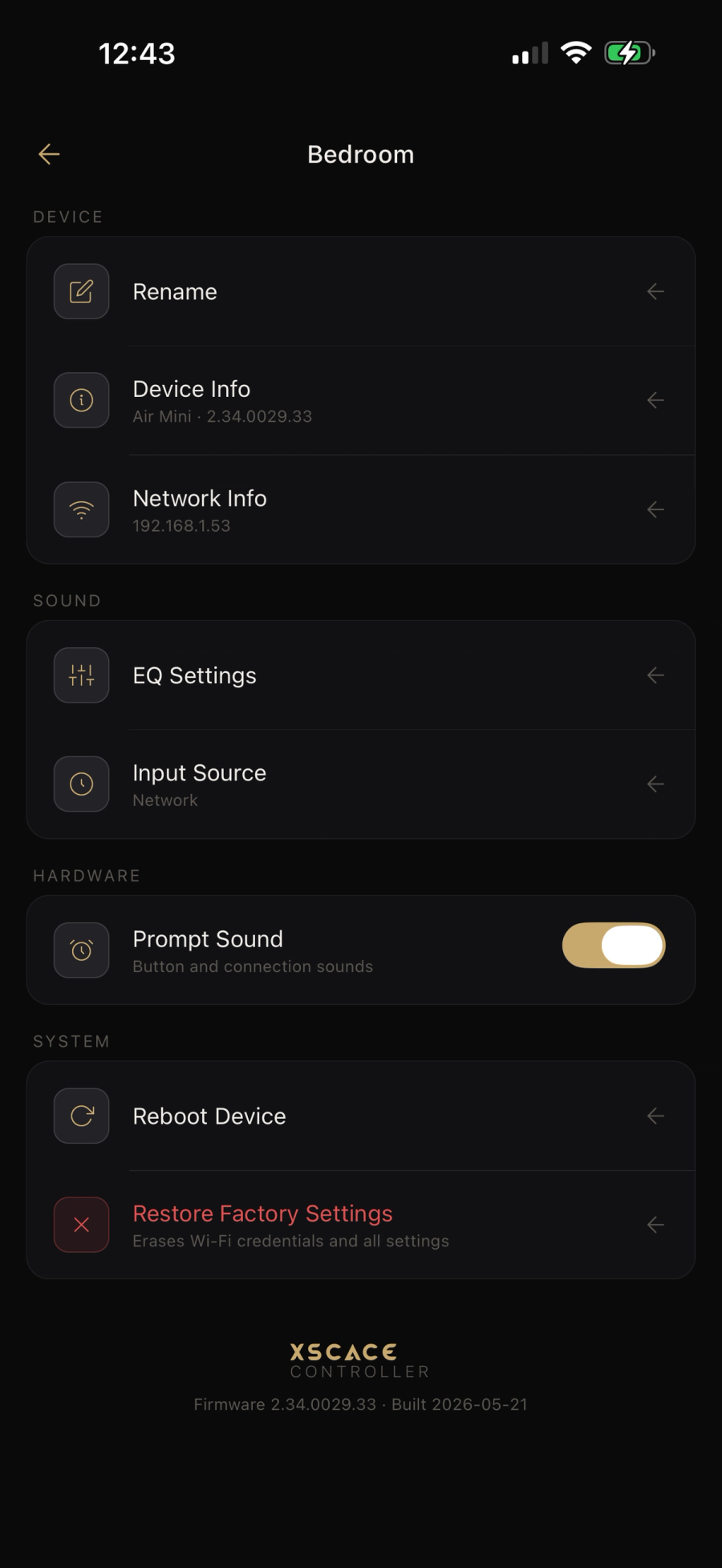
Task: Choose Restore Factory Settings
Action: coord(361,1225)
